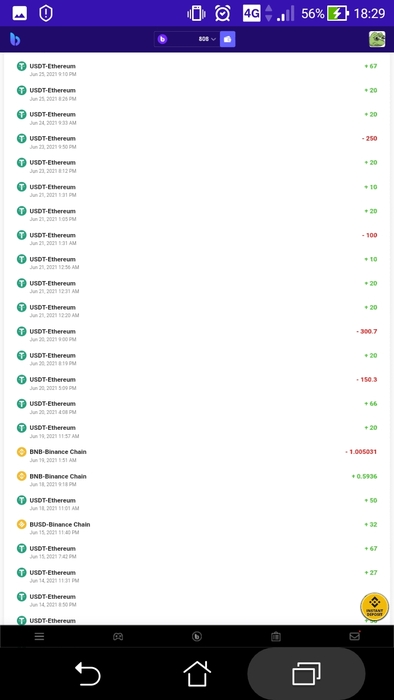Go back using the system back button
Image resolution: width=394 pixels, height=700 pixels.
(x=87, y=674)
